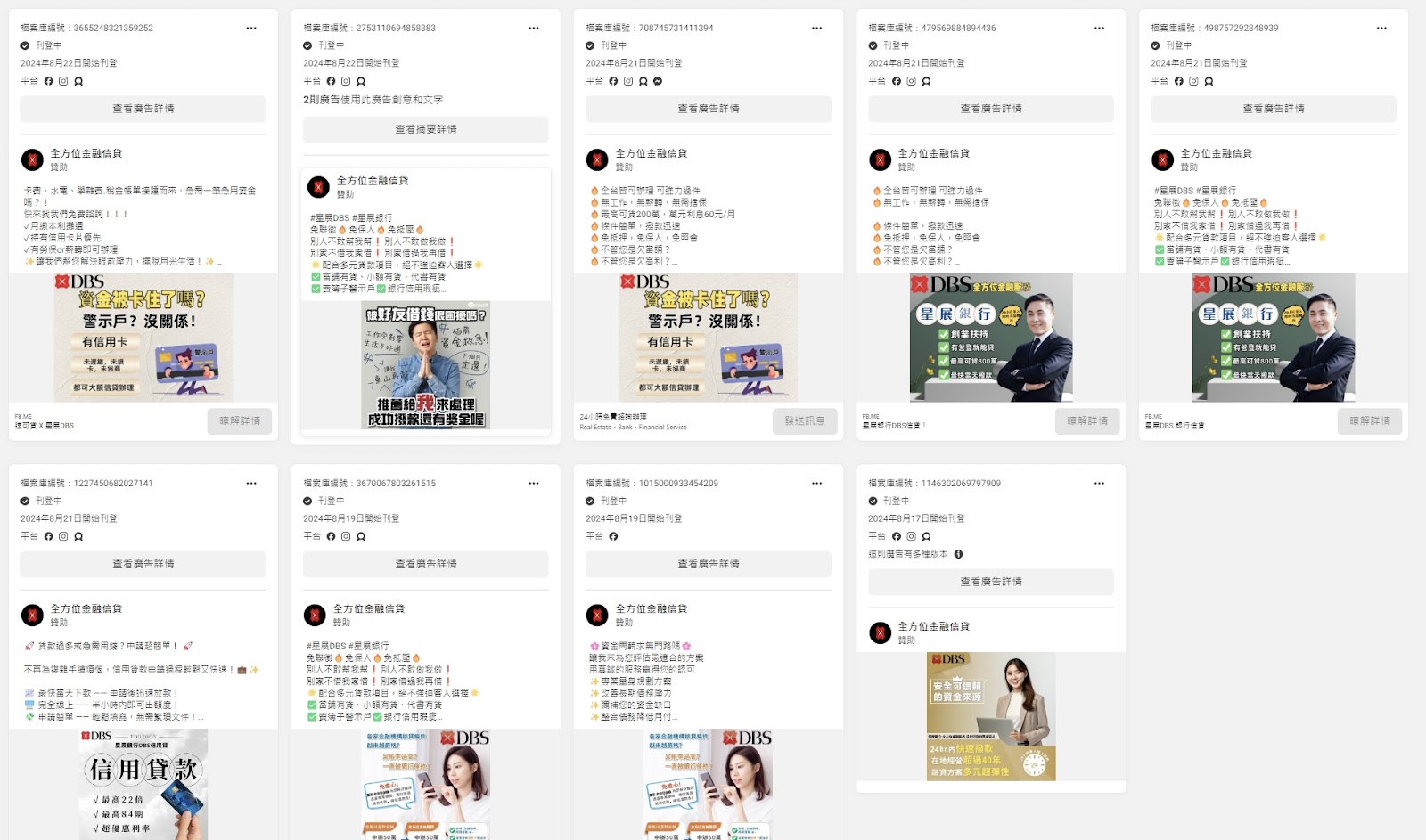The height and width of the screenshot is (840, 1426).
Task: Open 查看摘要詳情 for ad 2753110694858383
Action: tap(425, 129)
